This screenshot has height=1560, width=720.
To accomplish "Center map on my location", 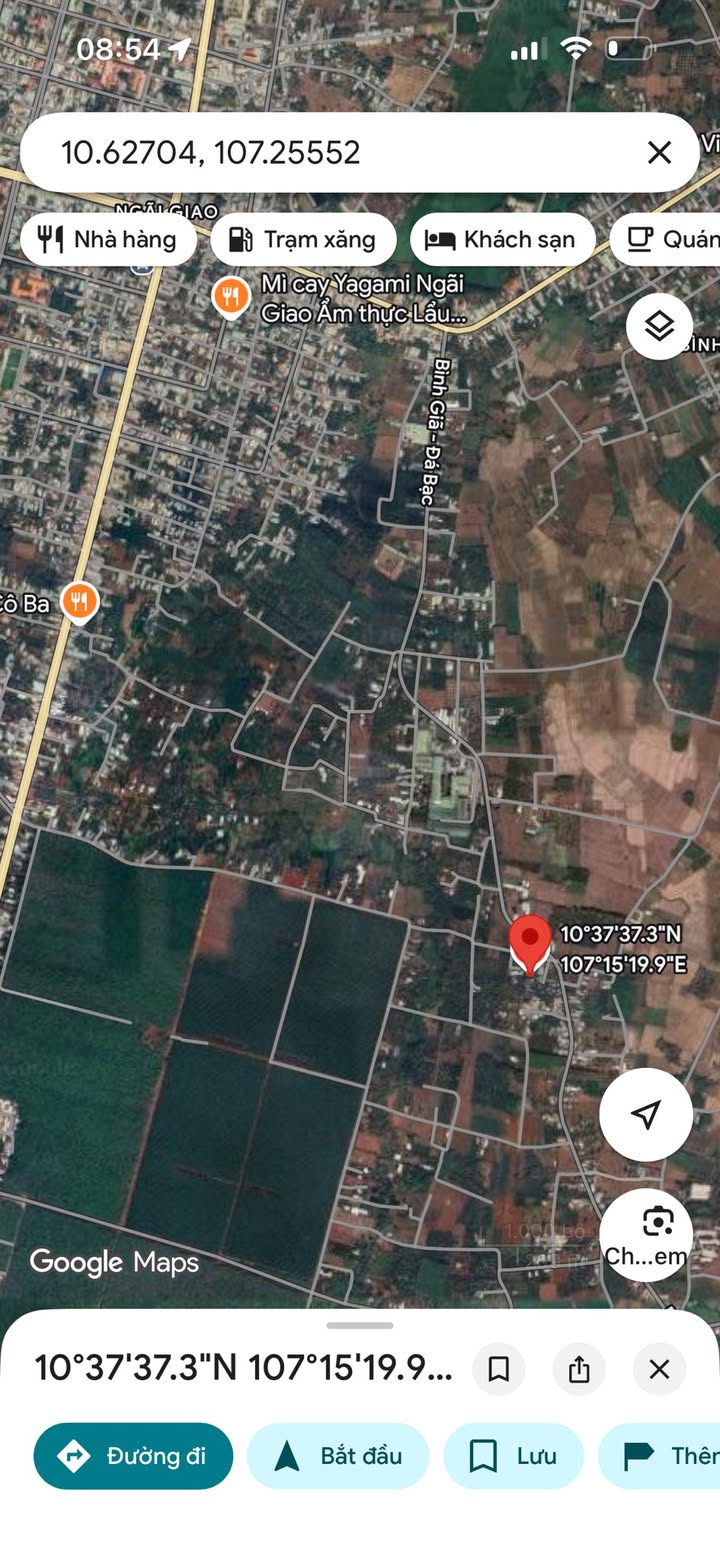I will [x=646, y=1114].
